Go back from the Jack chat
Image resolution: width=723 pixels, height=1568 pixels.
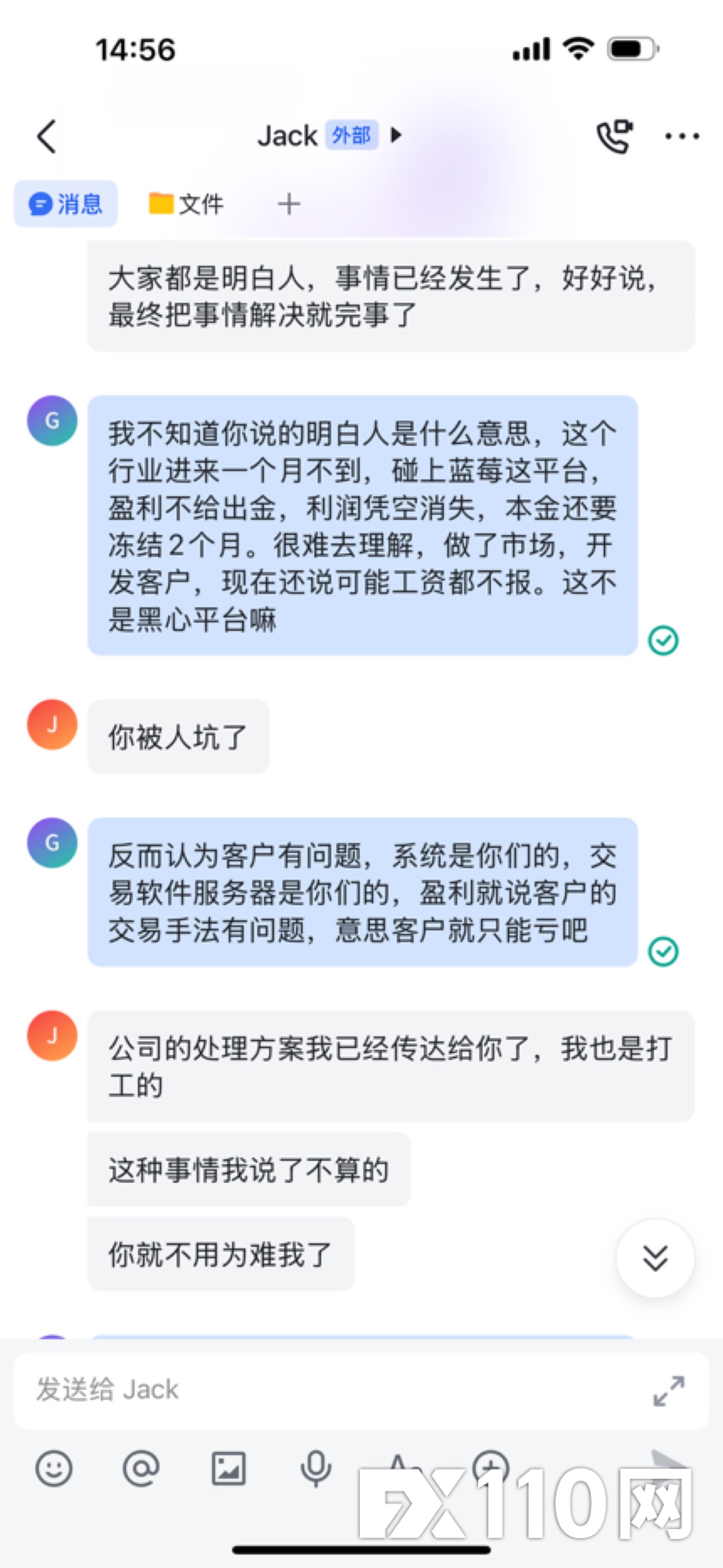47,136
